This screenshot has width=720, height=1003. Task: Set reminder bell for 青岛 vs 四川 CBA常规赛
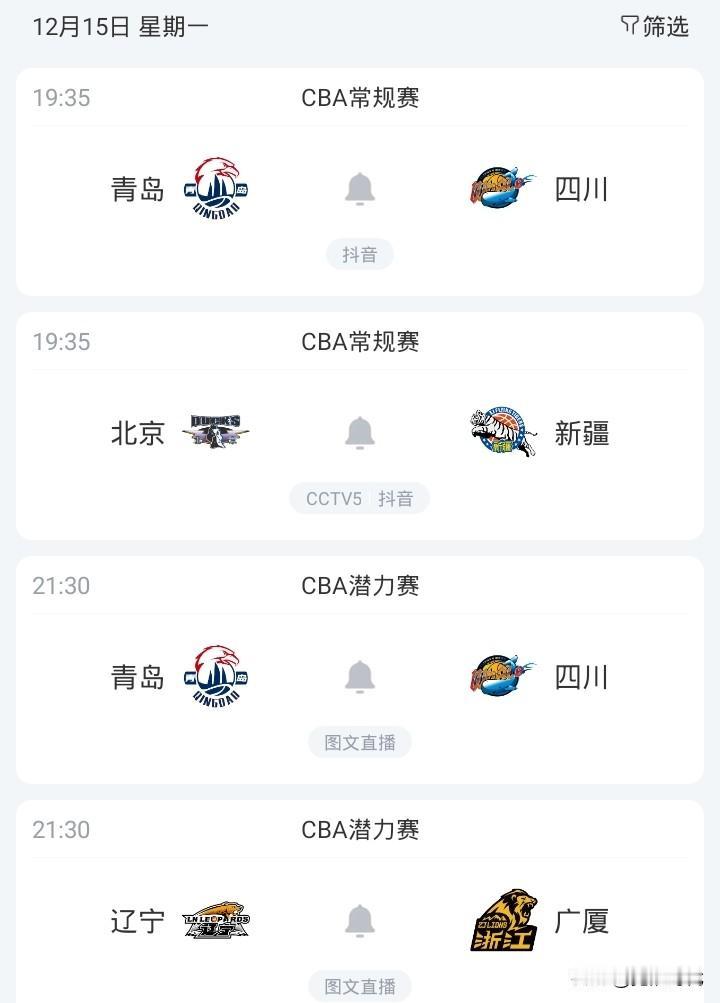point(359,189)
